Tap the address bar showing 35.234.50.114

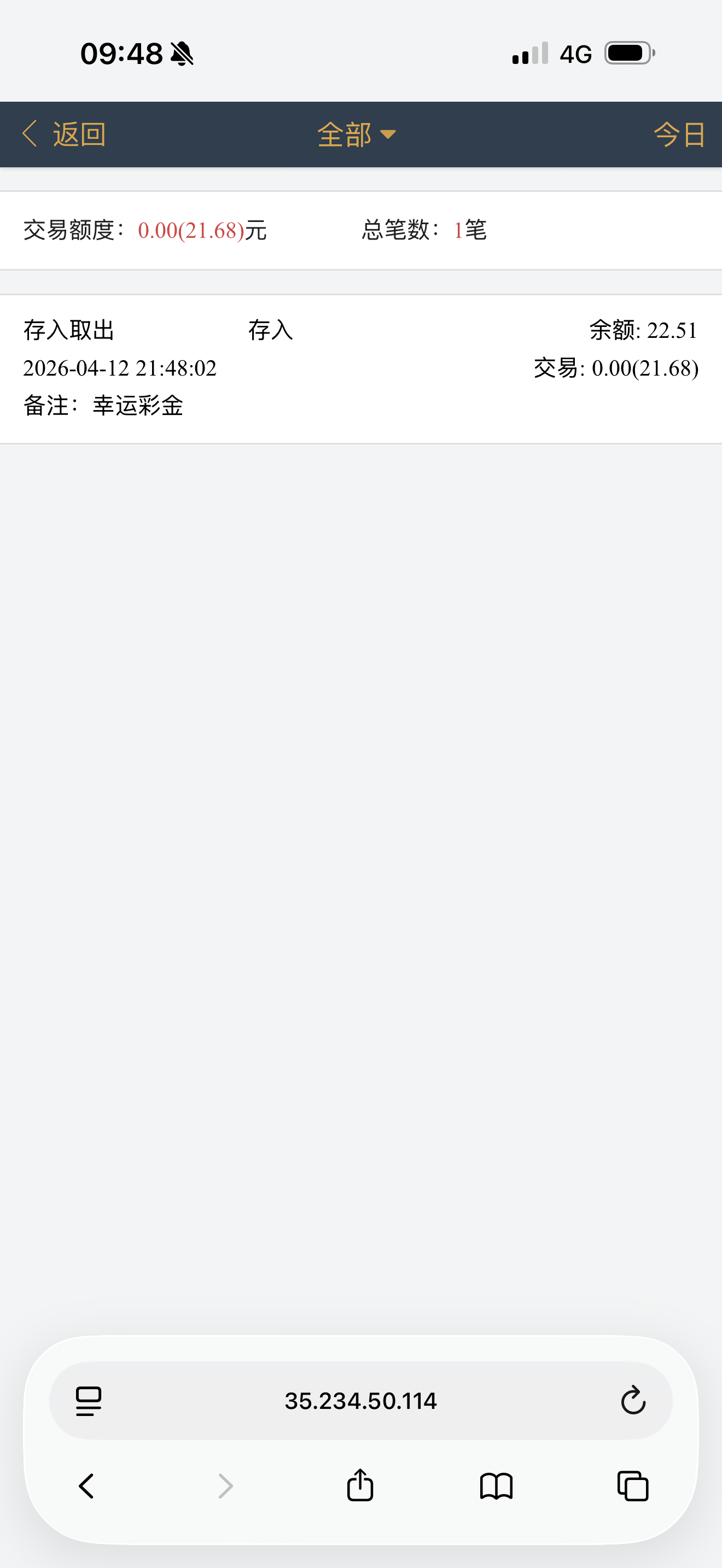tap(360, 1400)
